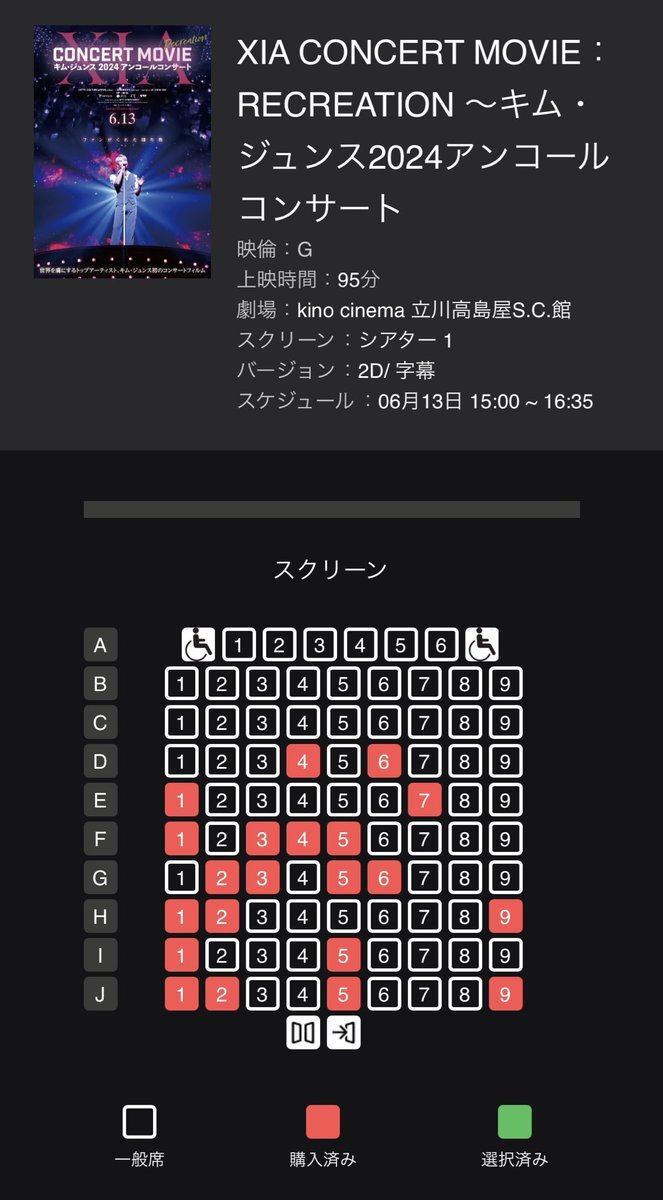Pick seat G1
Screen dimensions: 663x1200
181,878
